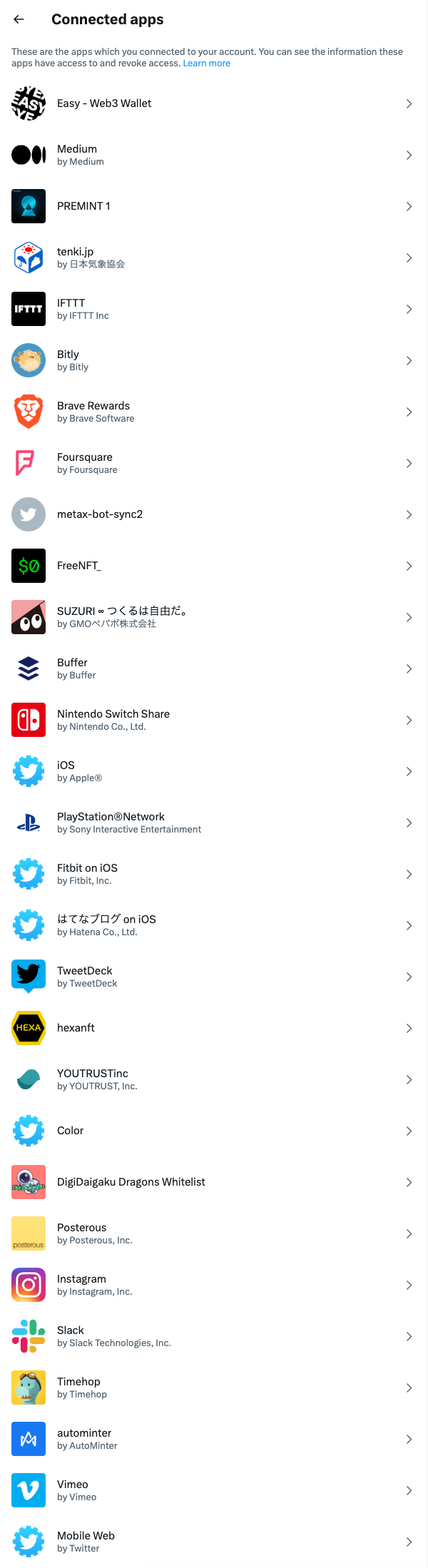Select the PREMINT 1 app row
This screenshot has width=428, height=1568.
213,206
